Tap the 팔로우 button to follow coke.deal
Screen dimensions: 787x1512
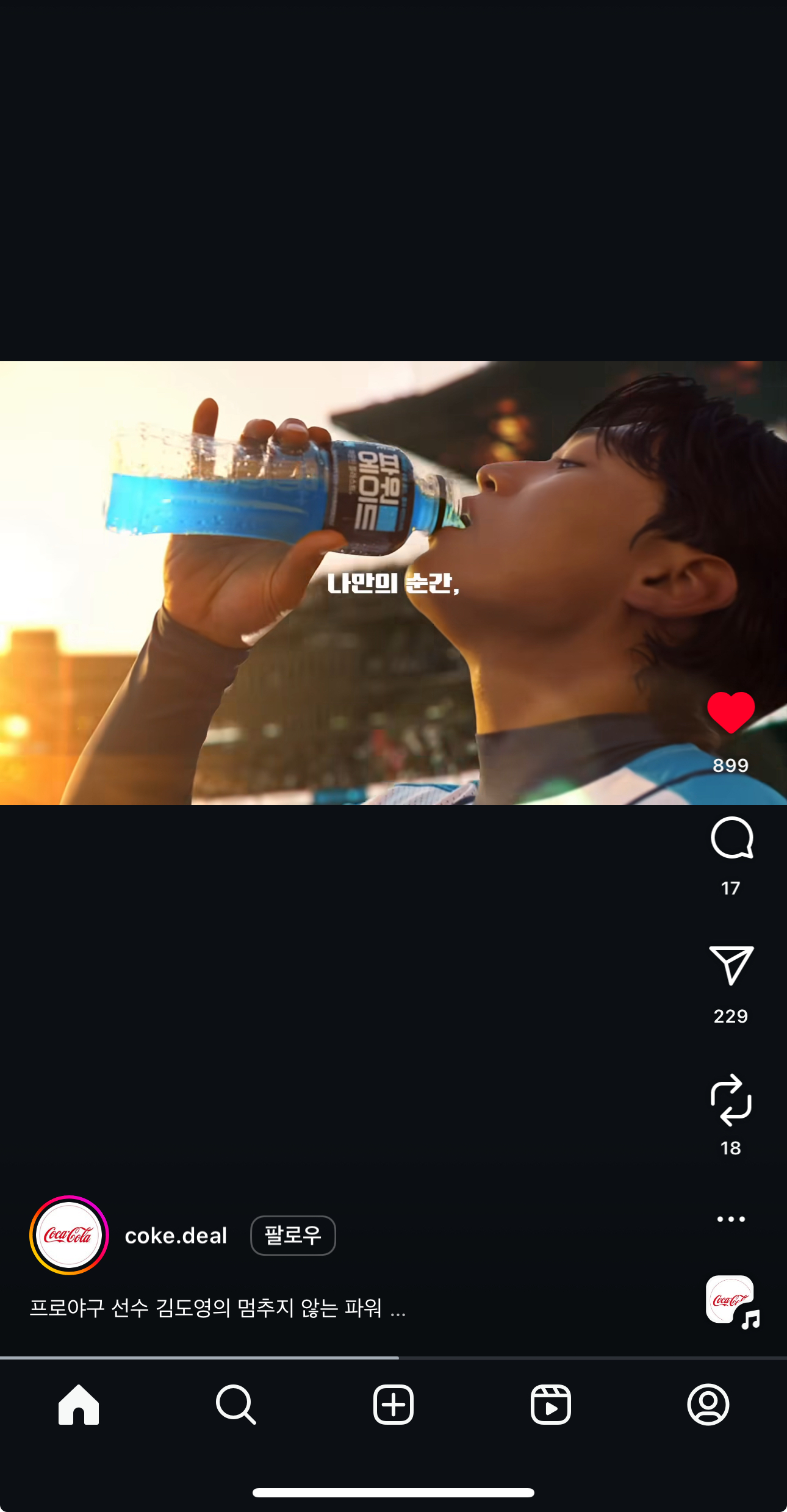coord(293,1236)
